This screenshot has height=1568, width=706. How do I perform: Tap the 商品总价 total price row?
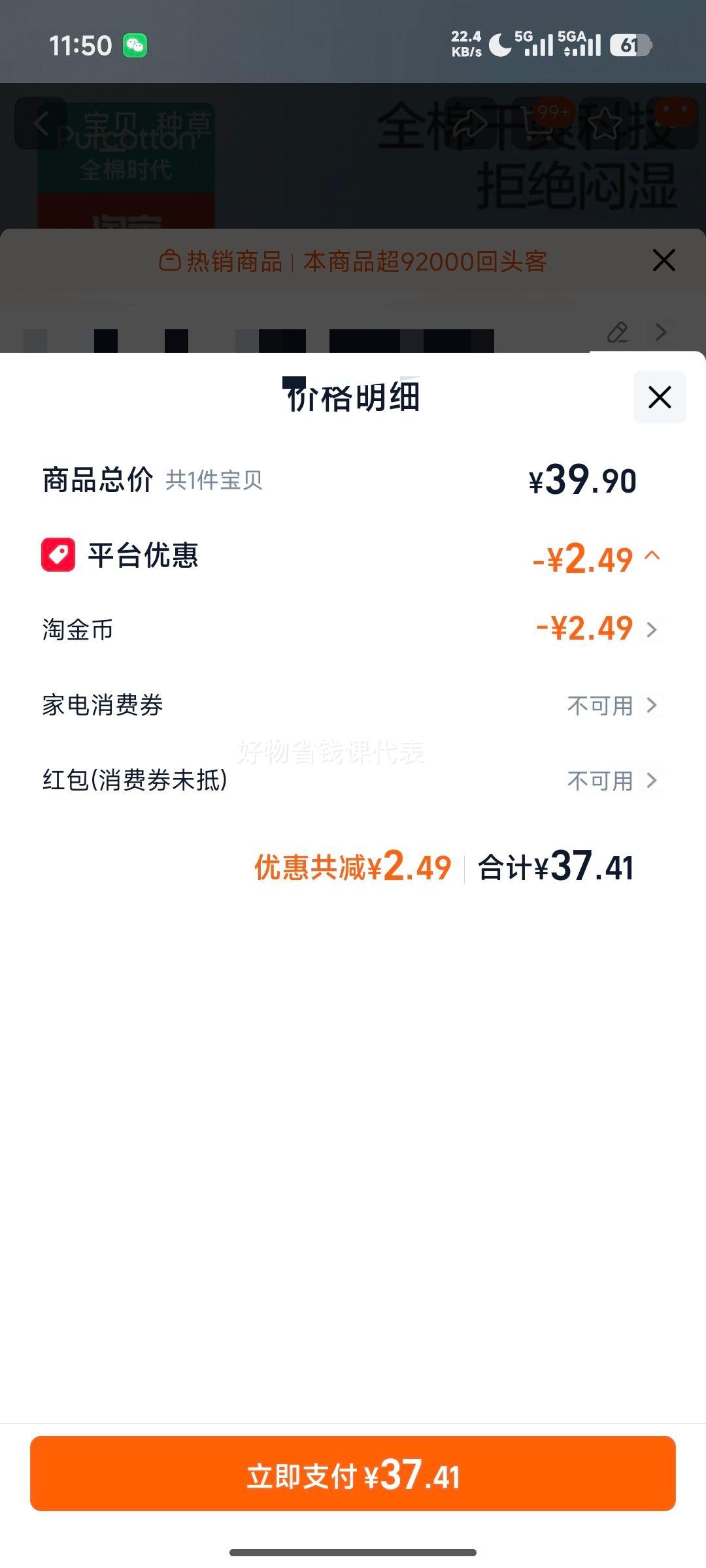coord(353,481)
